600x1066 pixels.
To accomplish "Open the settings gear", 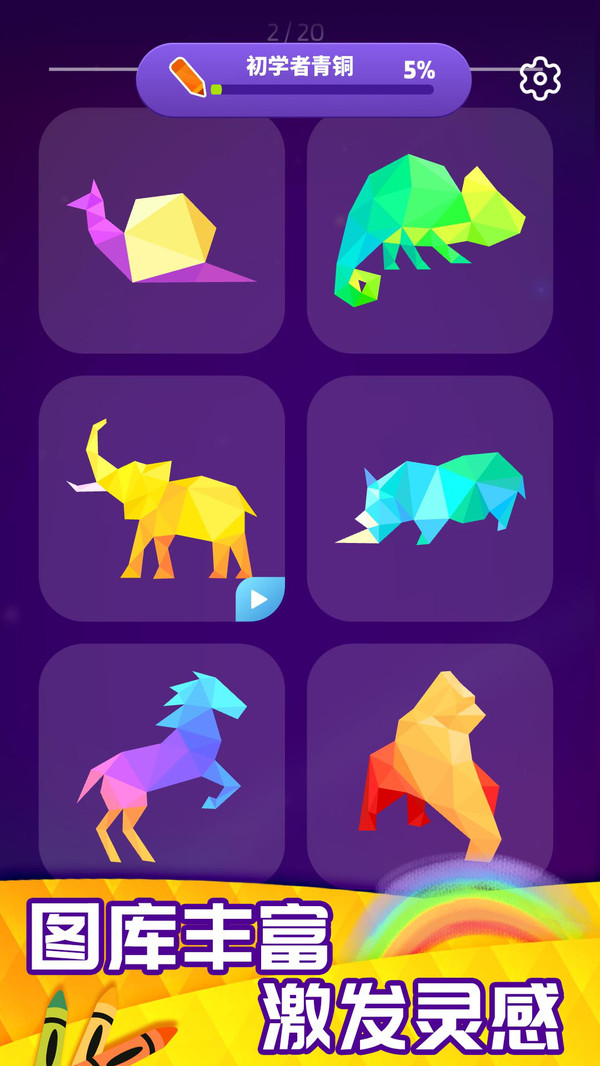I will [x=541, y=77].
